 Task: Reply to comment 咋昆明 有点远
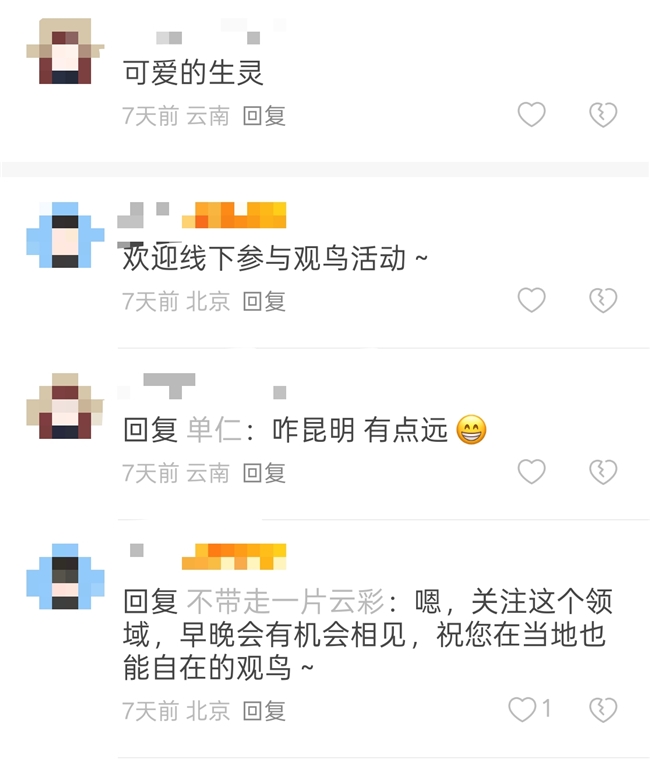tap(264, 472)
